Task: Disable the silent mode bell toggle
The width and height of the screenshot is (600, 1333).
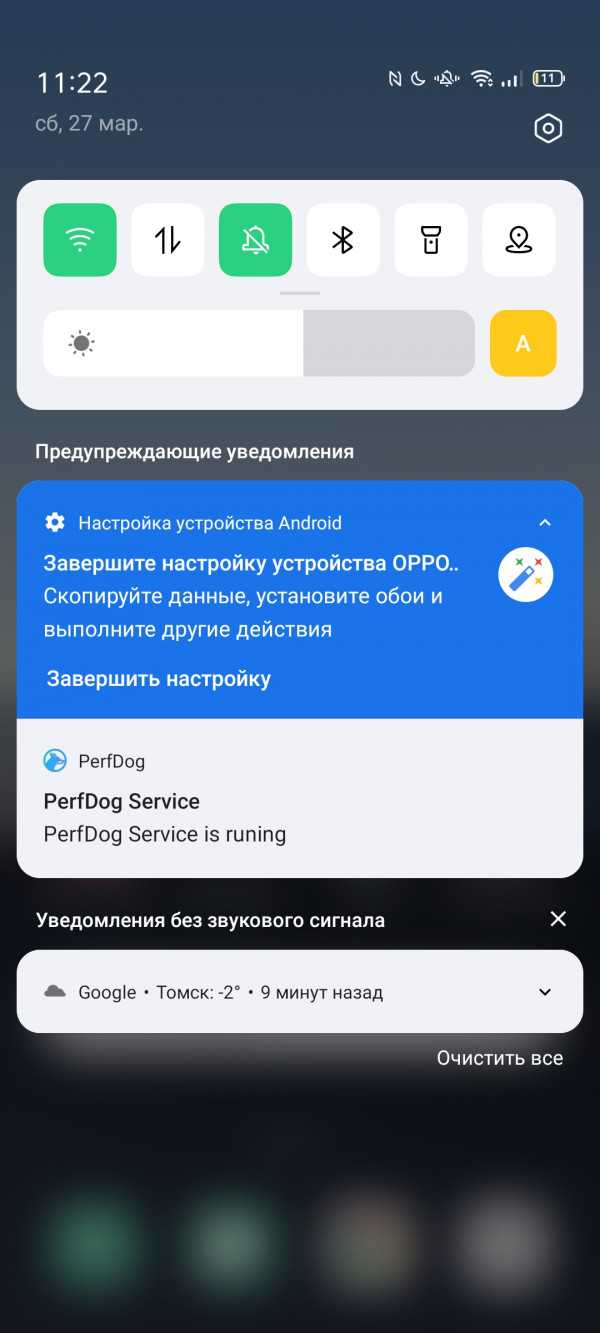Action: click(x=255, y=240)
